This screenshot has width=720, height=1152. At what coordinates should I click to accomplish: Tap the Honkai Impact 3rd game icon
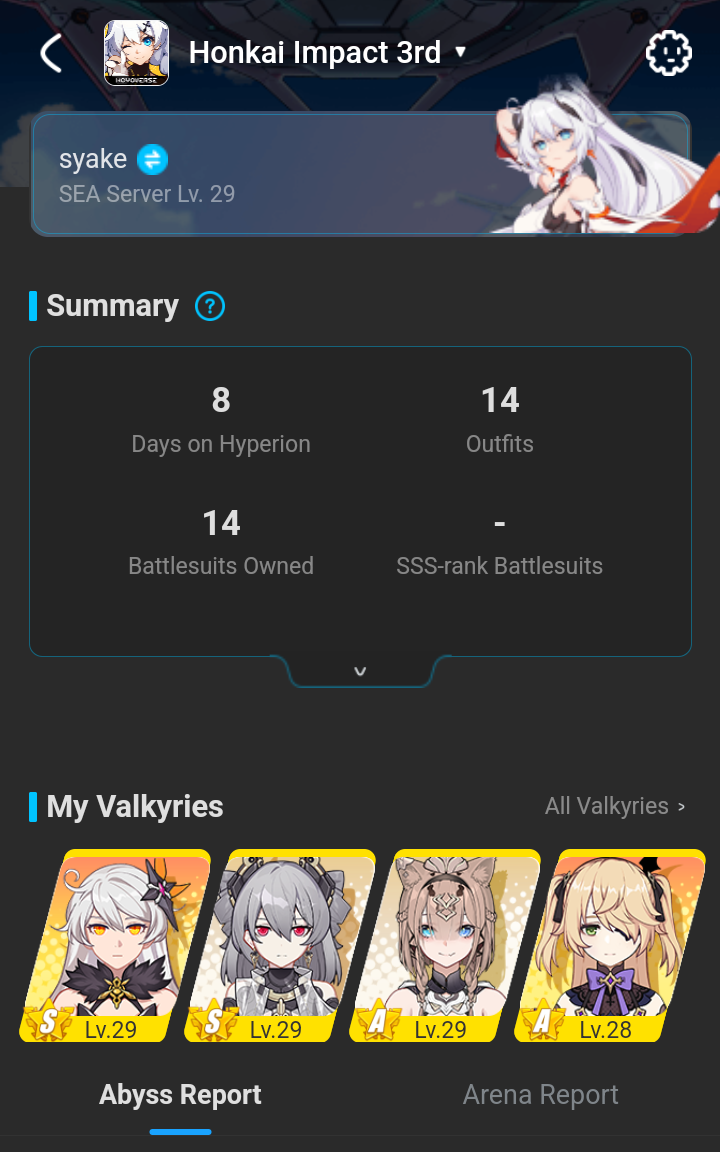pos(136,52)
